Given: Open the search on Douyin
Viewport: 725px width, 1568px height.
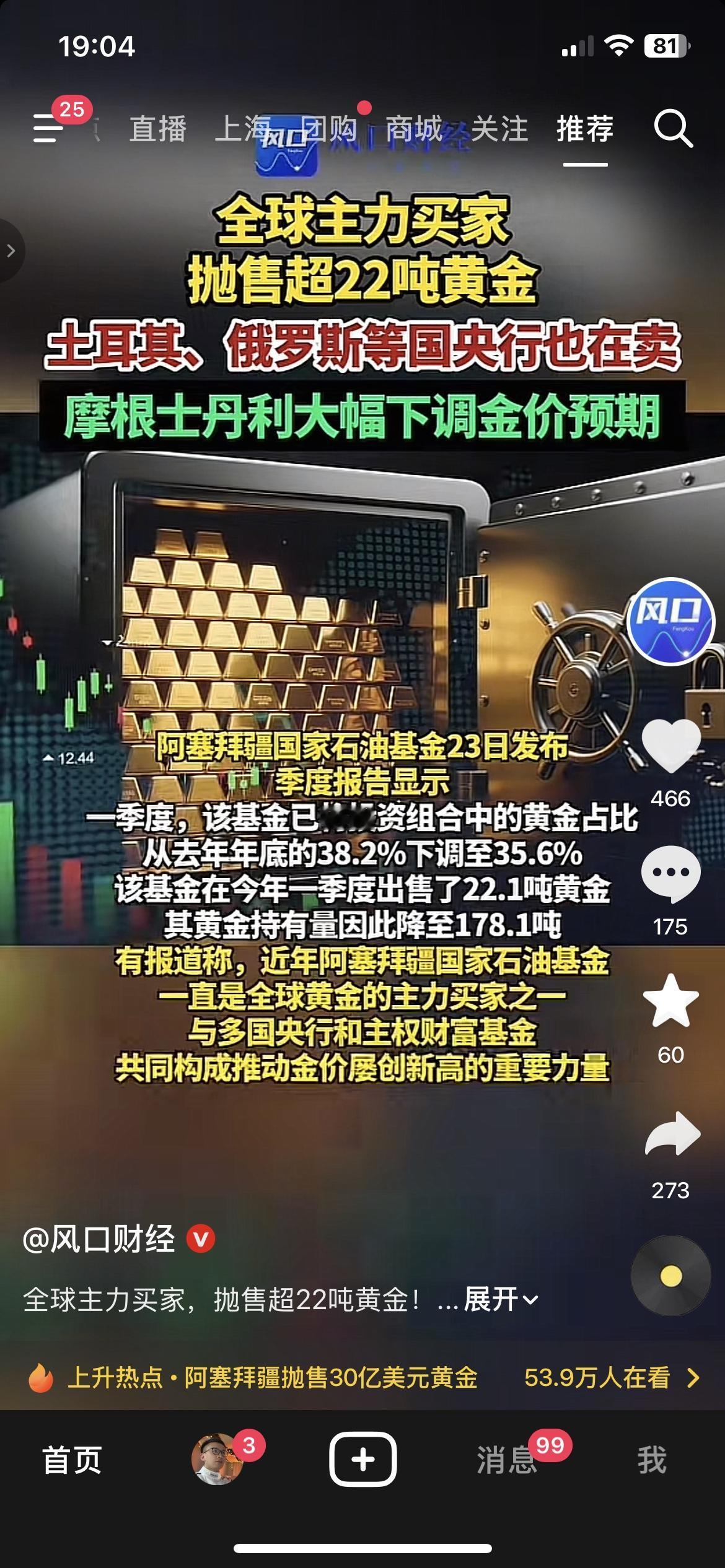Looking at the screenshot, I should 675,130.
